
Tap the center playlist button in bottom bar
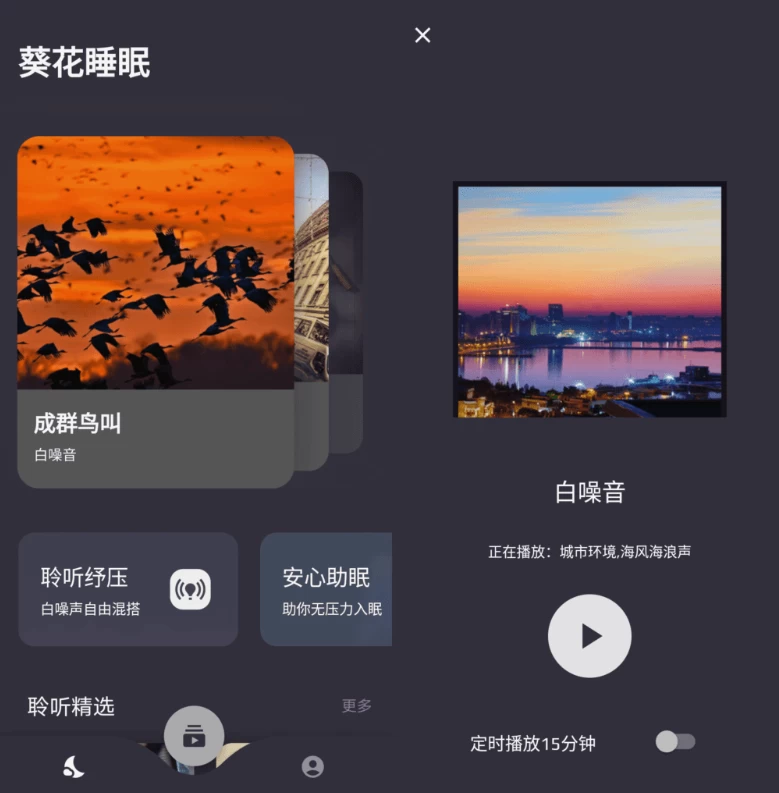[x=194, y=737]
